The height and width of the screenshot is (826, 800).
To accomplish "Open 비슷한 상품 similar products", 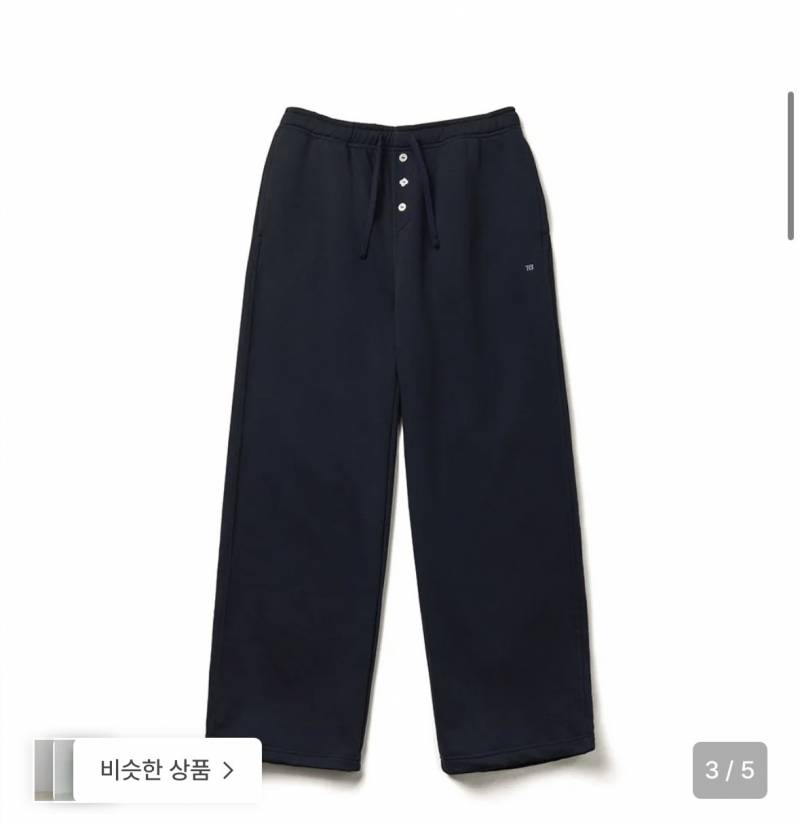I will [x=166, y=770].
